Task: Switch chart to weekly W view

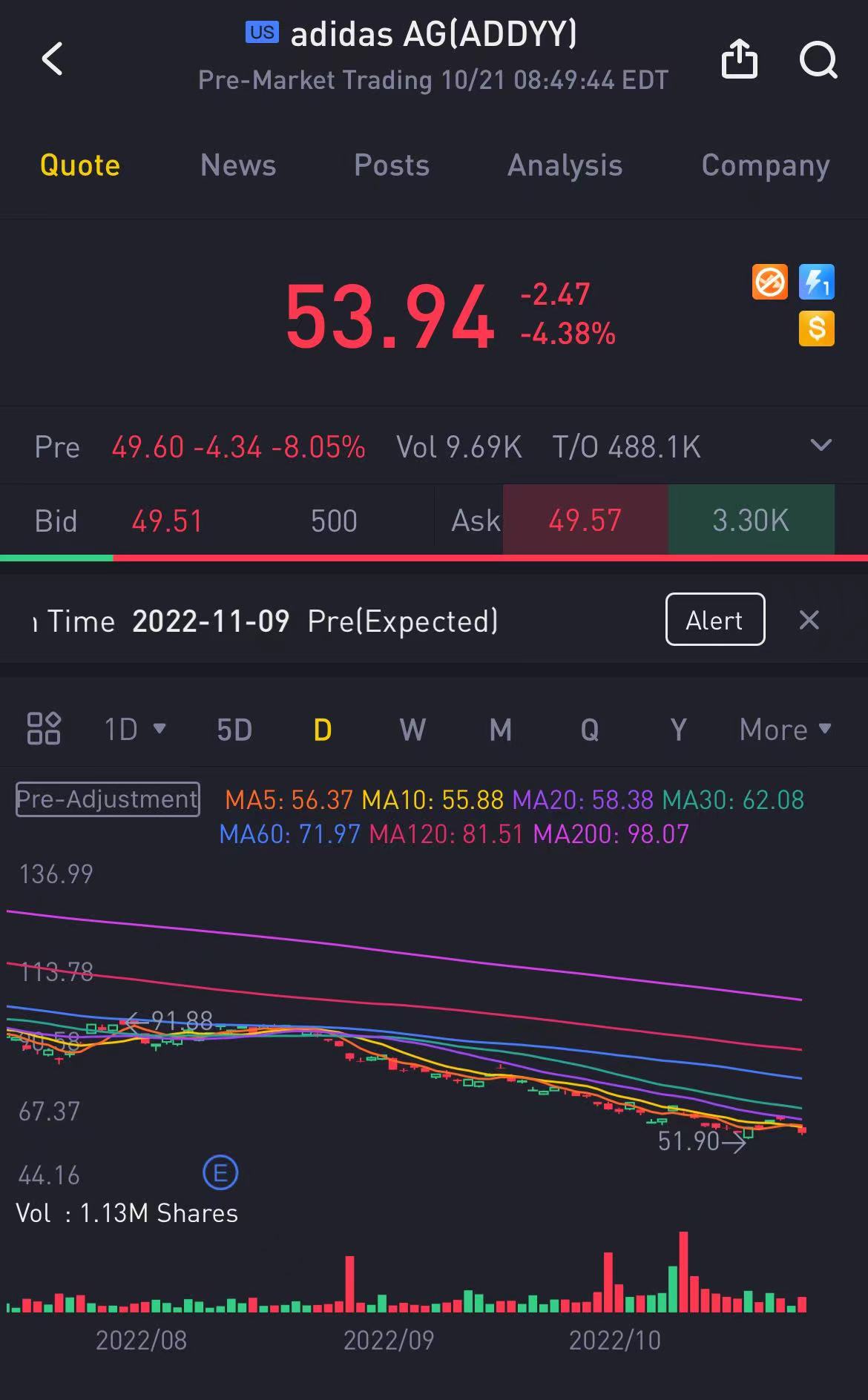Action: (x=412, y=730)
